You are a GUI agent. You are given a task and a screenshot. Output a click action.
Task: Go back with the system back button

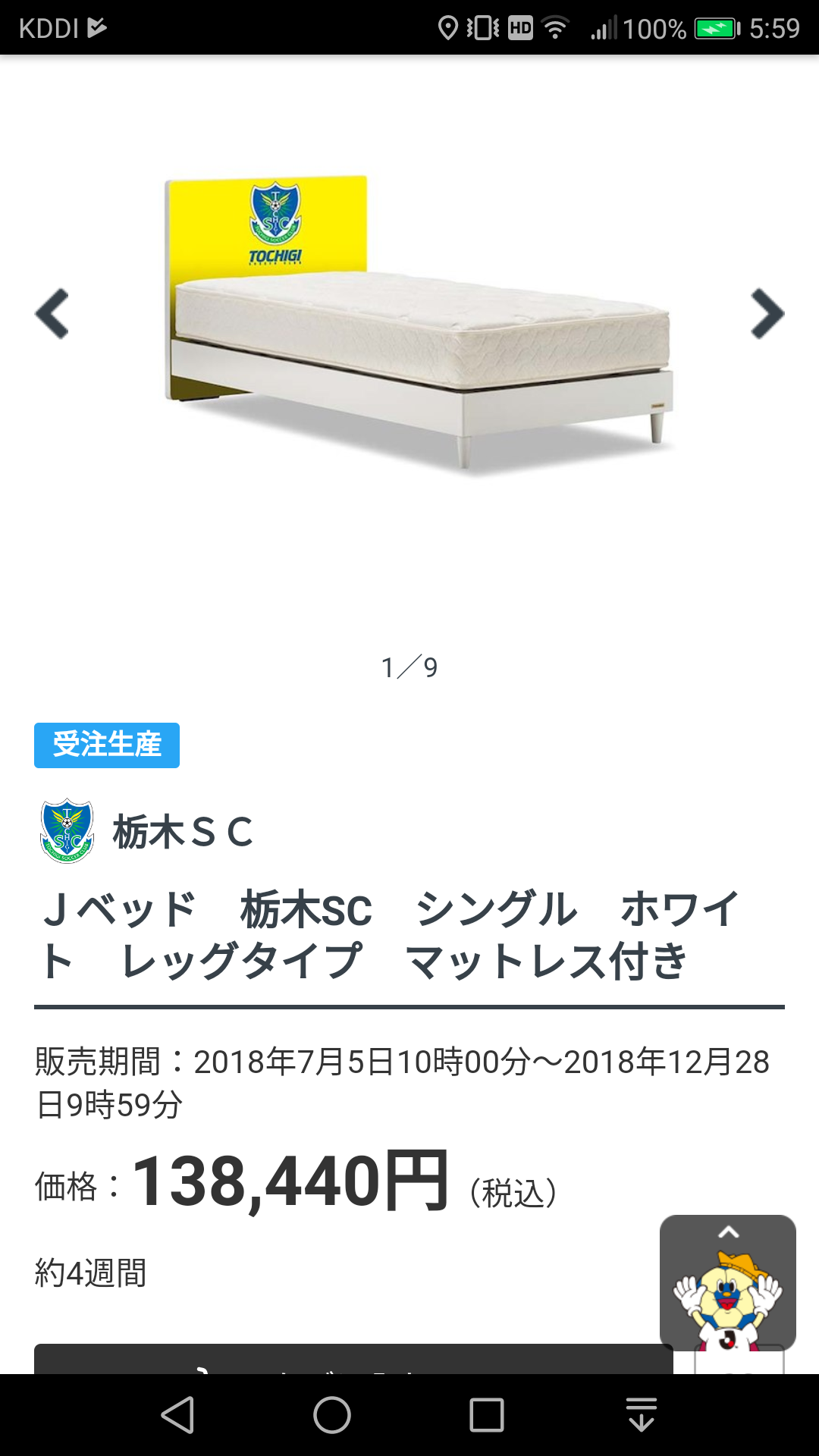click(x=178, y=1415)
